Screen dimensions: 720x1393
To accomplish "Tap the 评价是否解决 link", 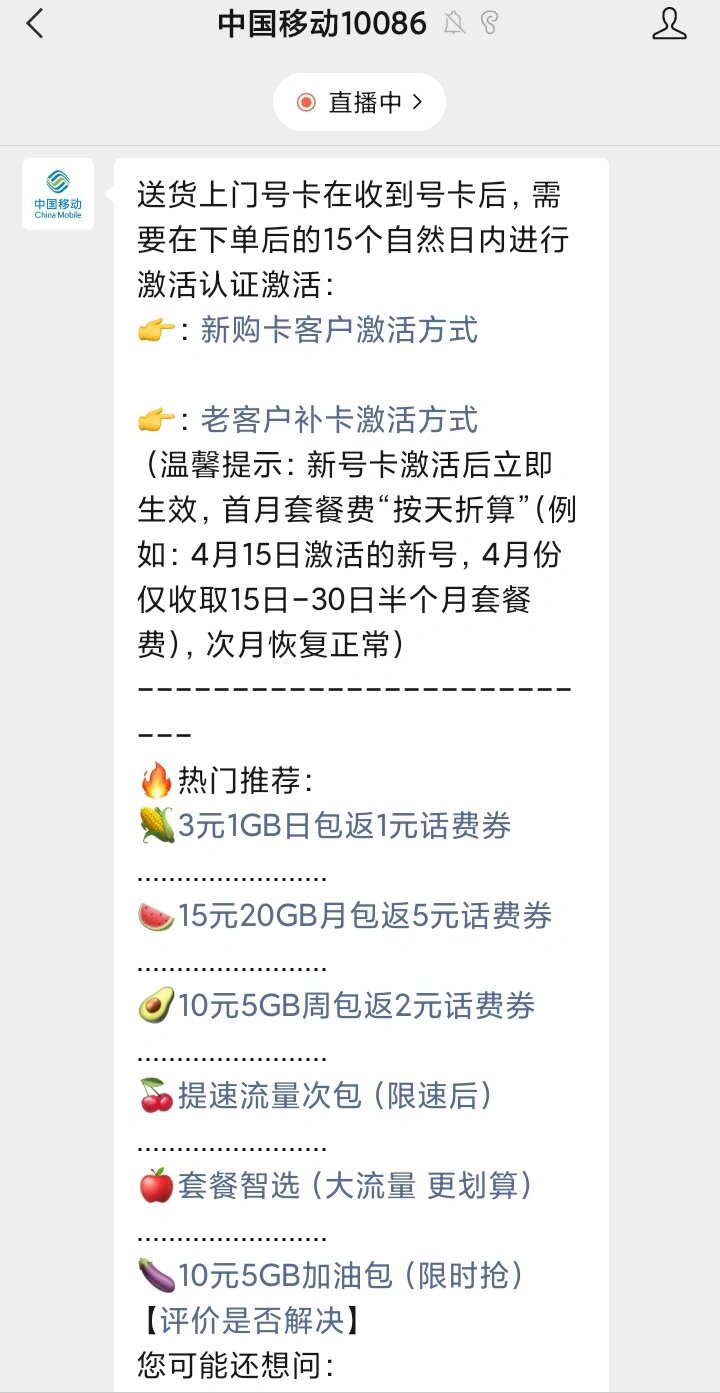I will click(251, 1320).
